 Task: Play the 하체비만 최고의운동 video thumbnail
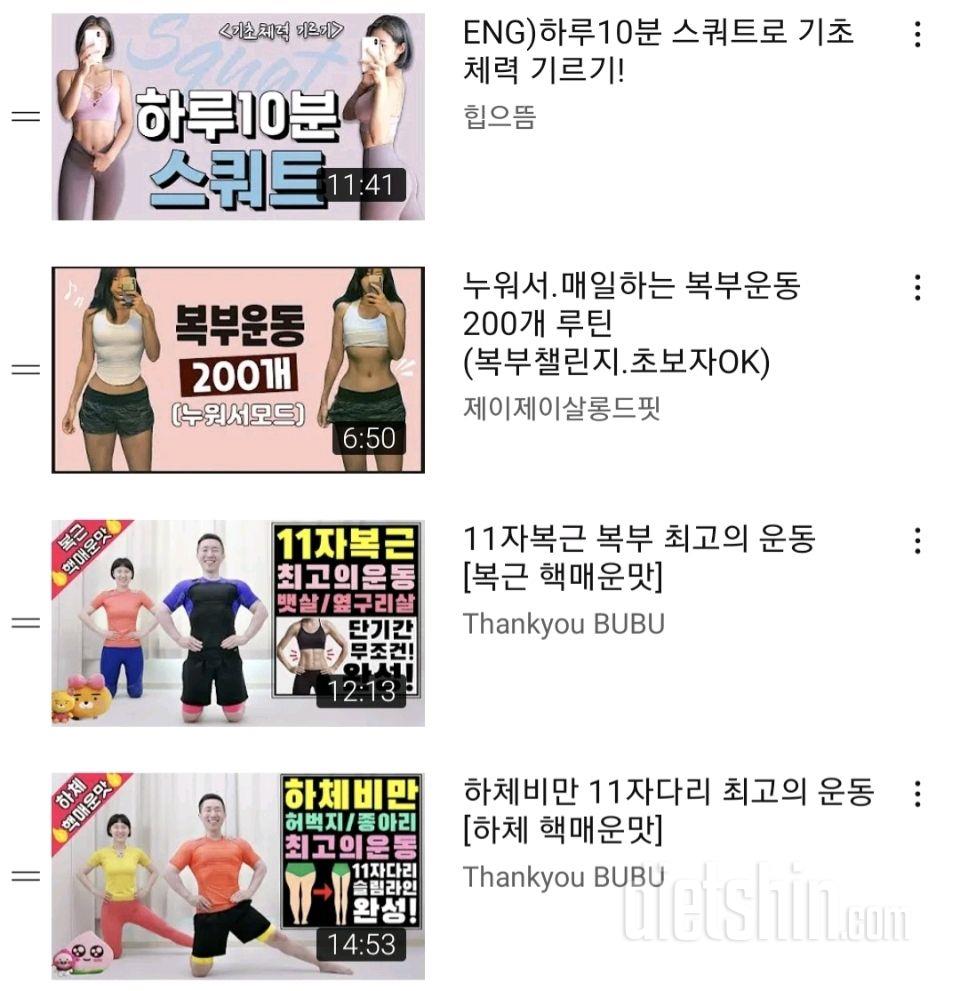click(238, 875)
